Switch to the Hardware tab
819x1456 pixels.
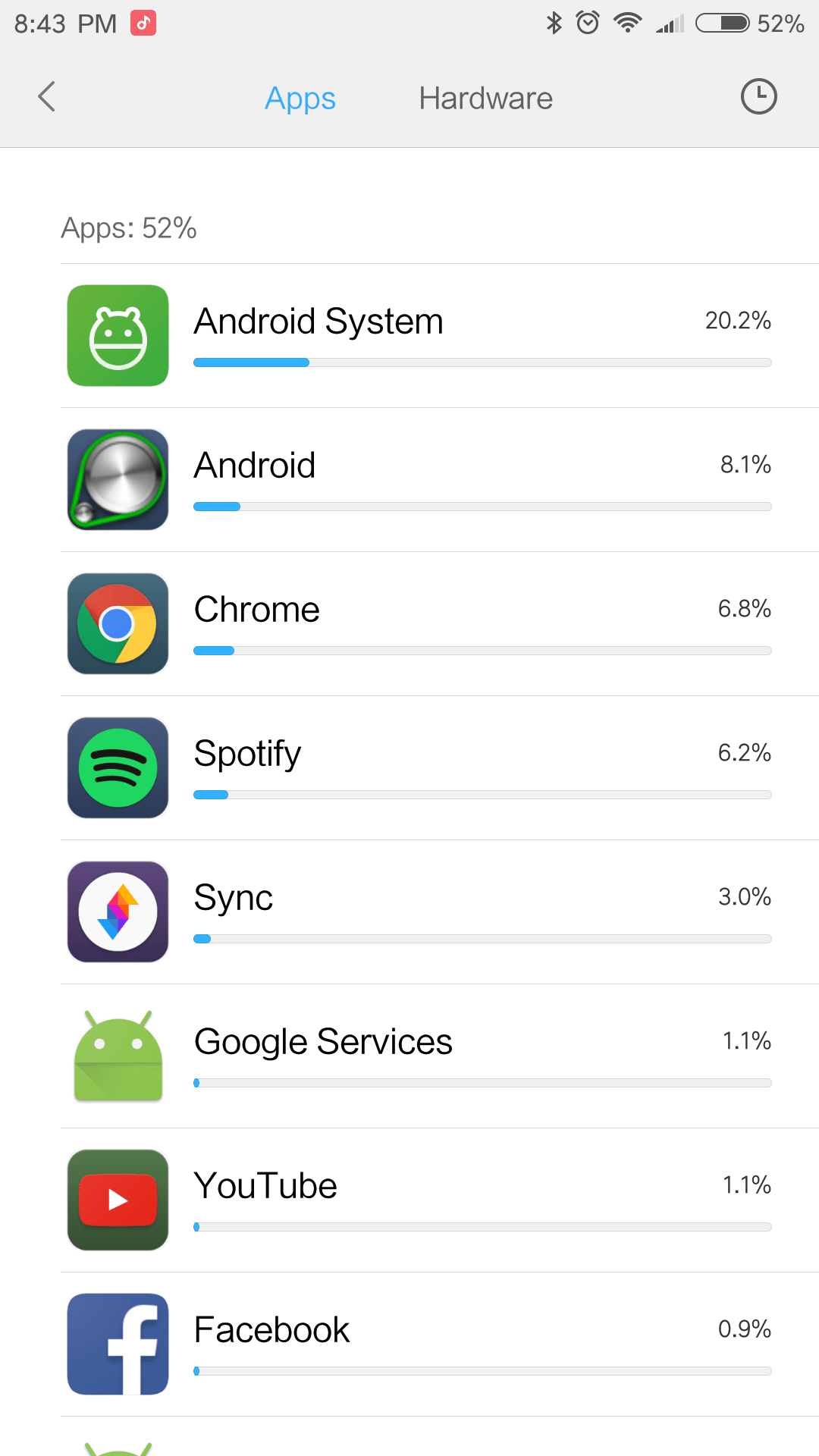tap(485, 99)
